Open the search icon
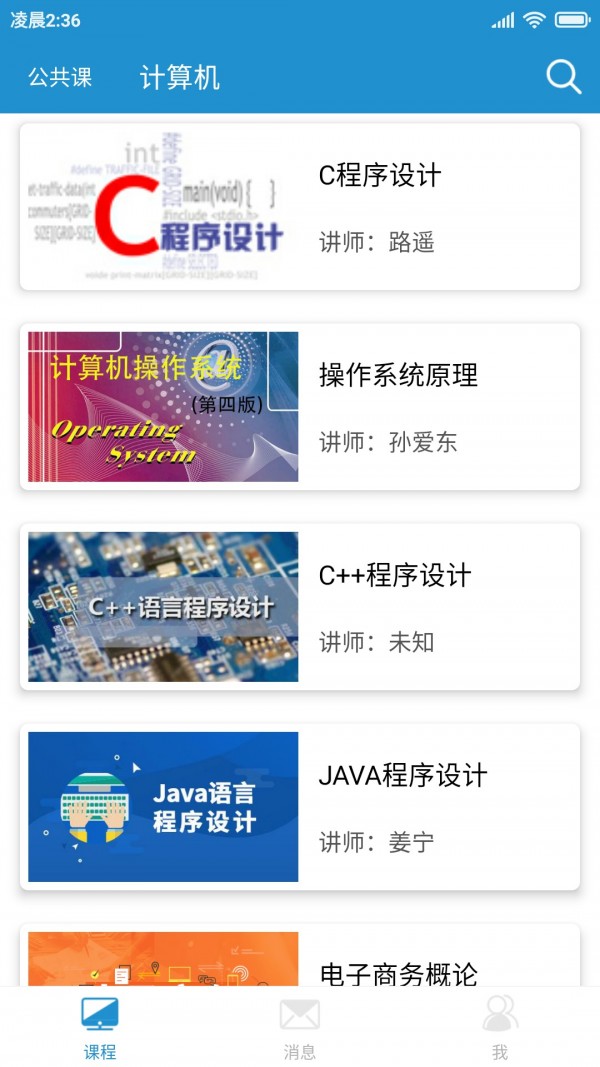This screenshot has width=600, height=1067. pyautogui.click(x=564, y=77)
